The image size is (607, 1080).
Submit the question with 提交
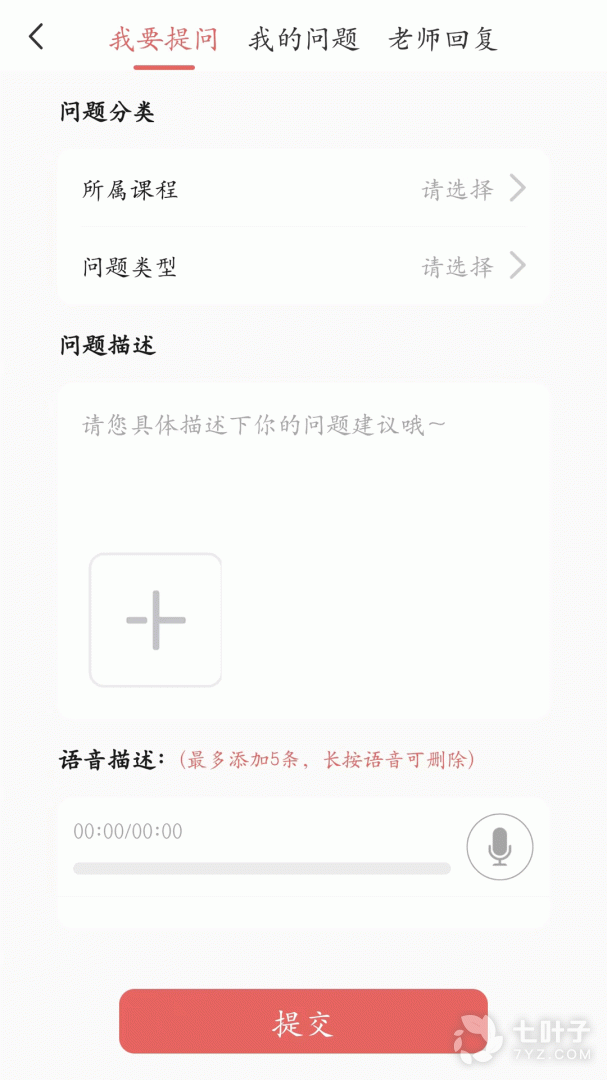(303, 1022)
